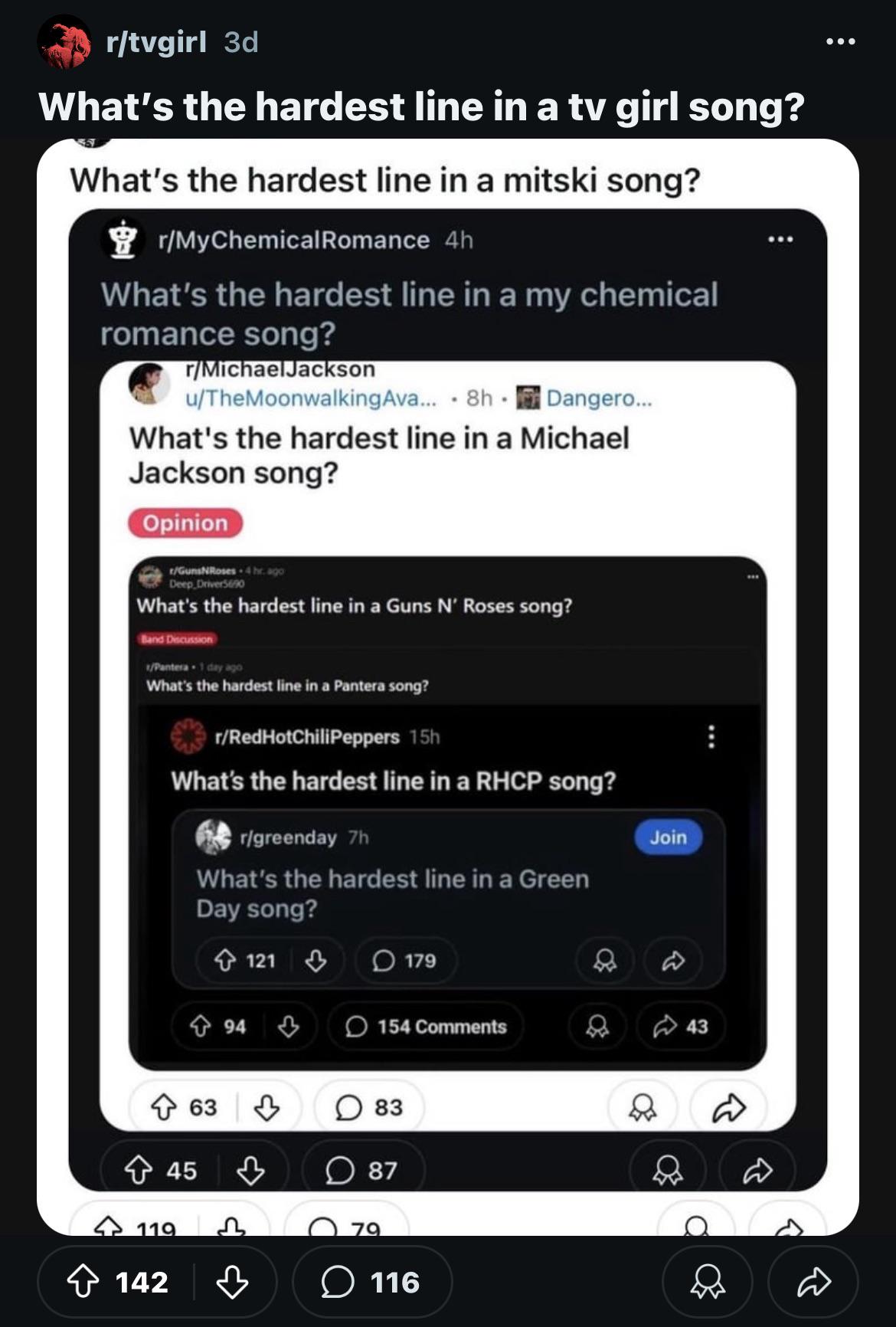Viewport: 896px width, 1327px height.
Task: Downvote the r/tvgirl post
Action: click(x=232, y=1282)
